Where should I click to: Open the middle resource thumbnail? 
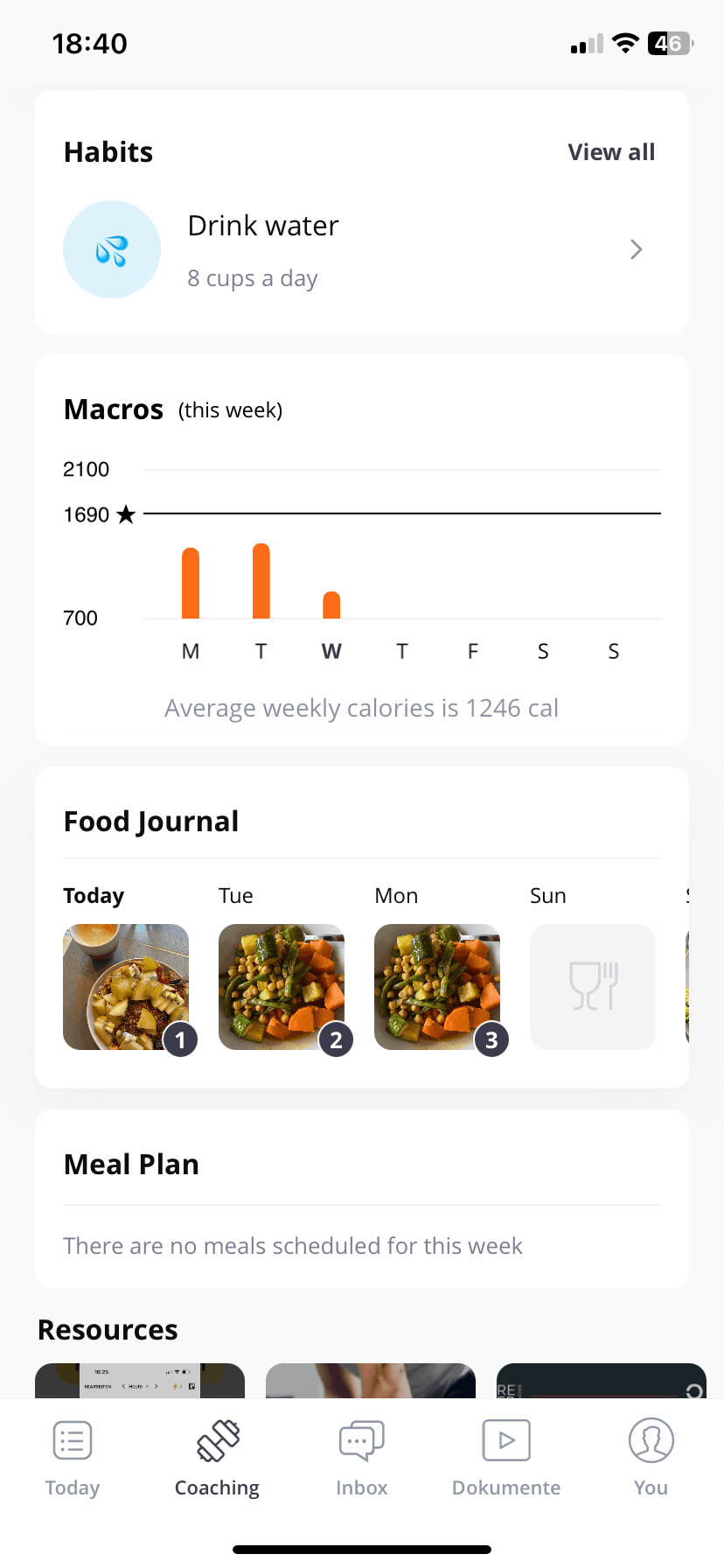[371, 1381]
